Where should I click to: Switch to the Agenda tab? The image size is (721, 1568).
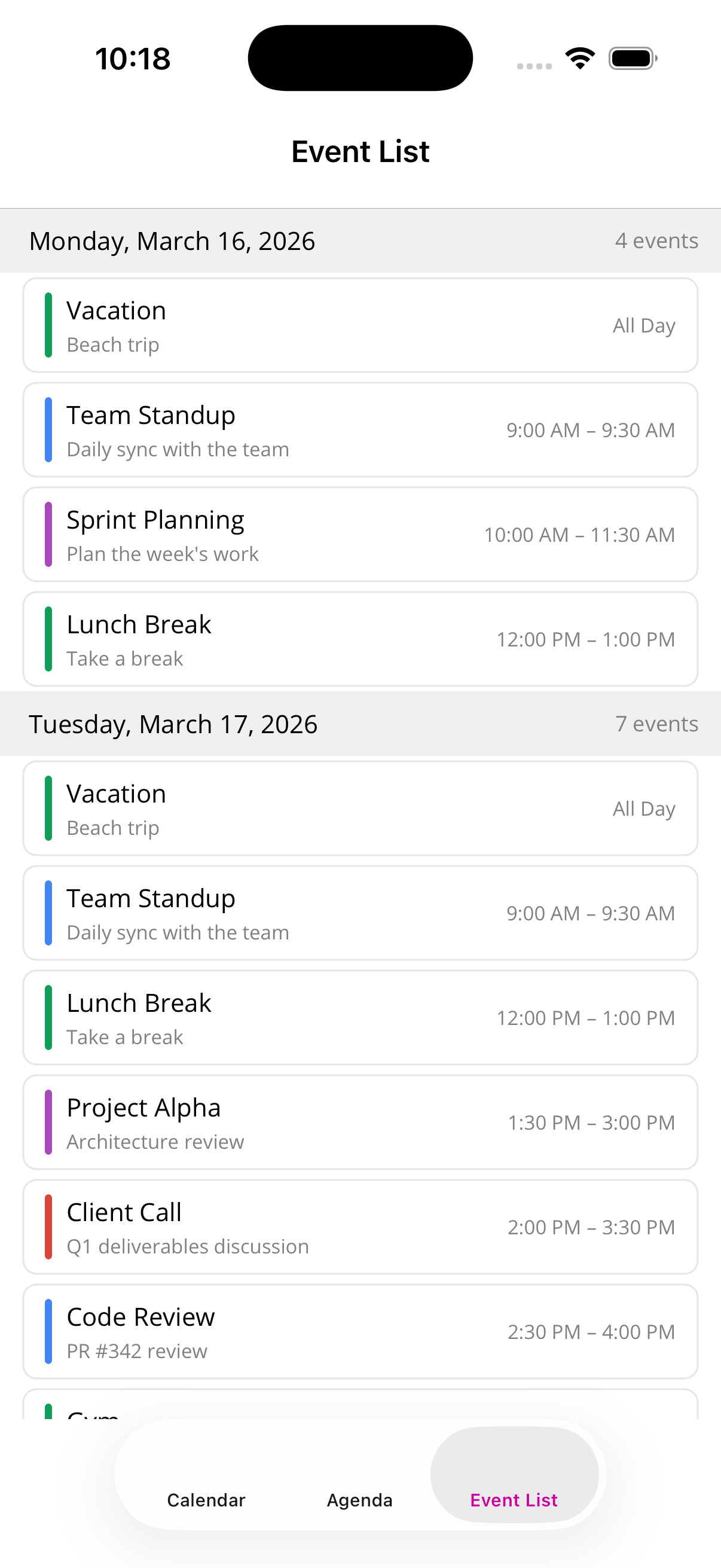pyautogui.click(x=359, y=1500)
